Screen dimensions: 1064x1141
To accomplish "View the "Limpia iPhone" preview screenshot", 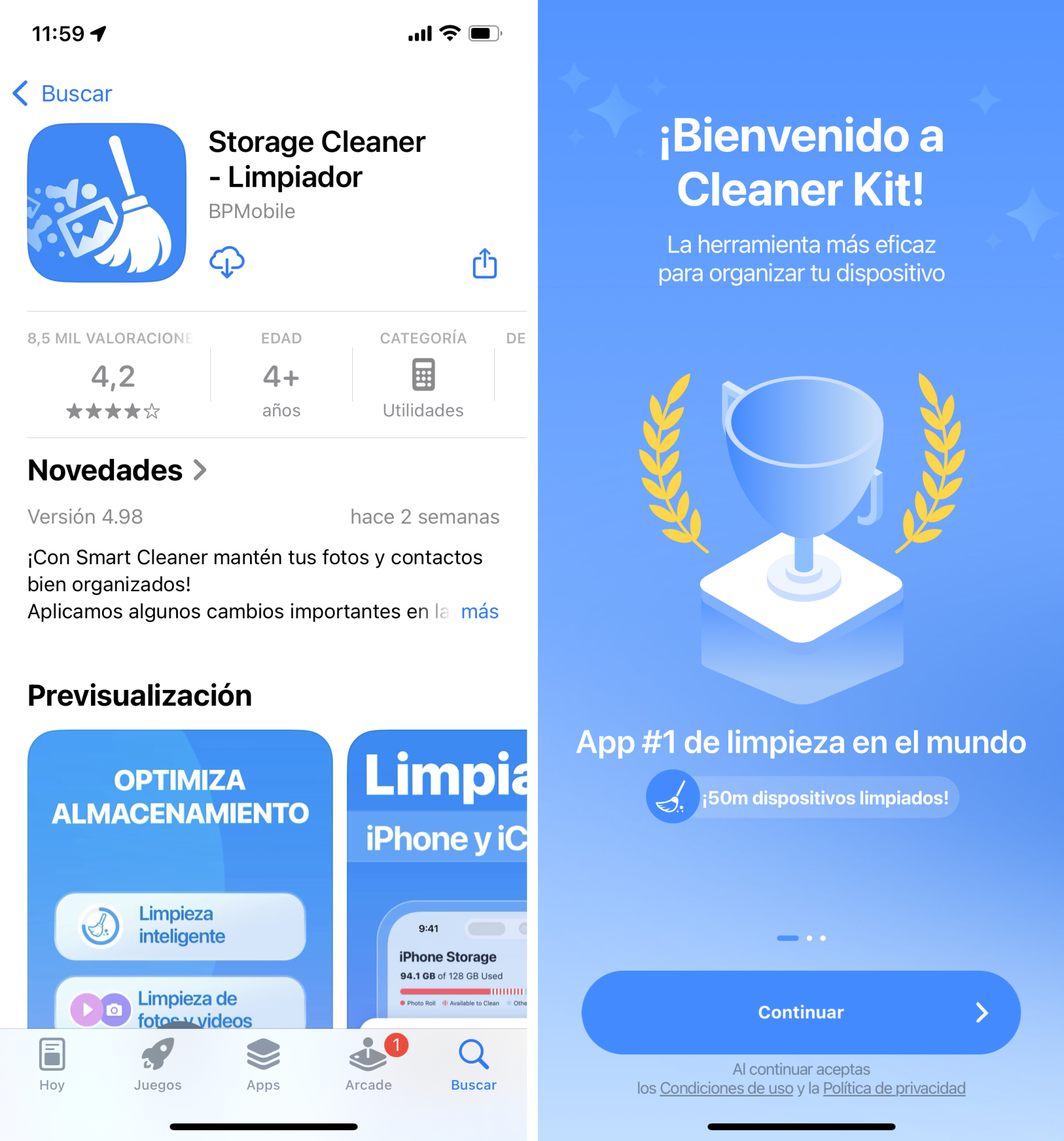I will click(x=437, y=878).
